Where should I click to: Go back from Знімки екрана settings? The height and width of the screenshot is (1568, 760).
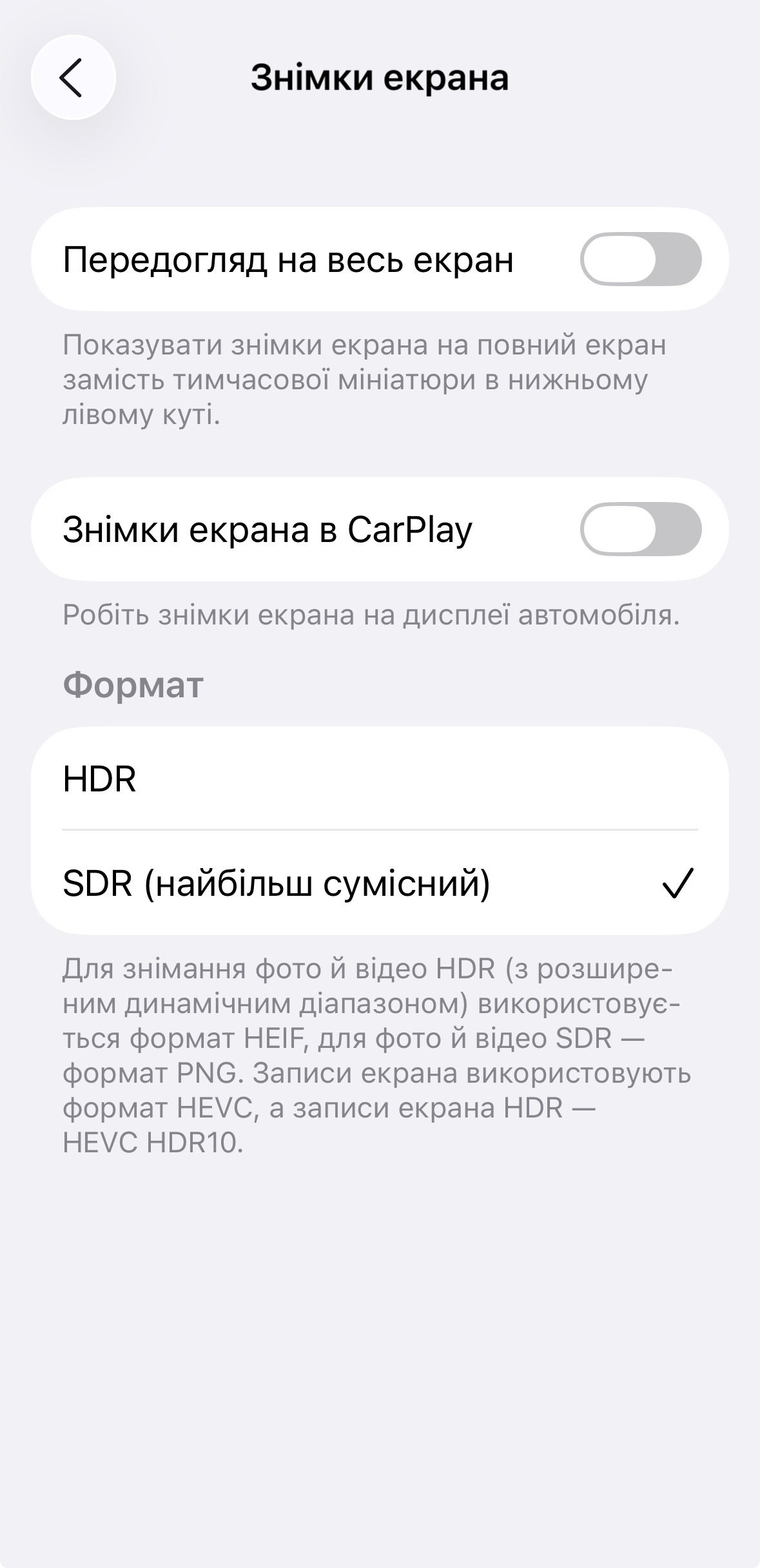(73, 77)
